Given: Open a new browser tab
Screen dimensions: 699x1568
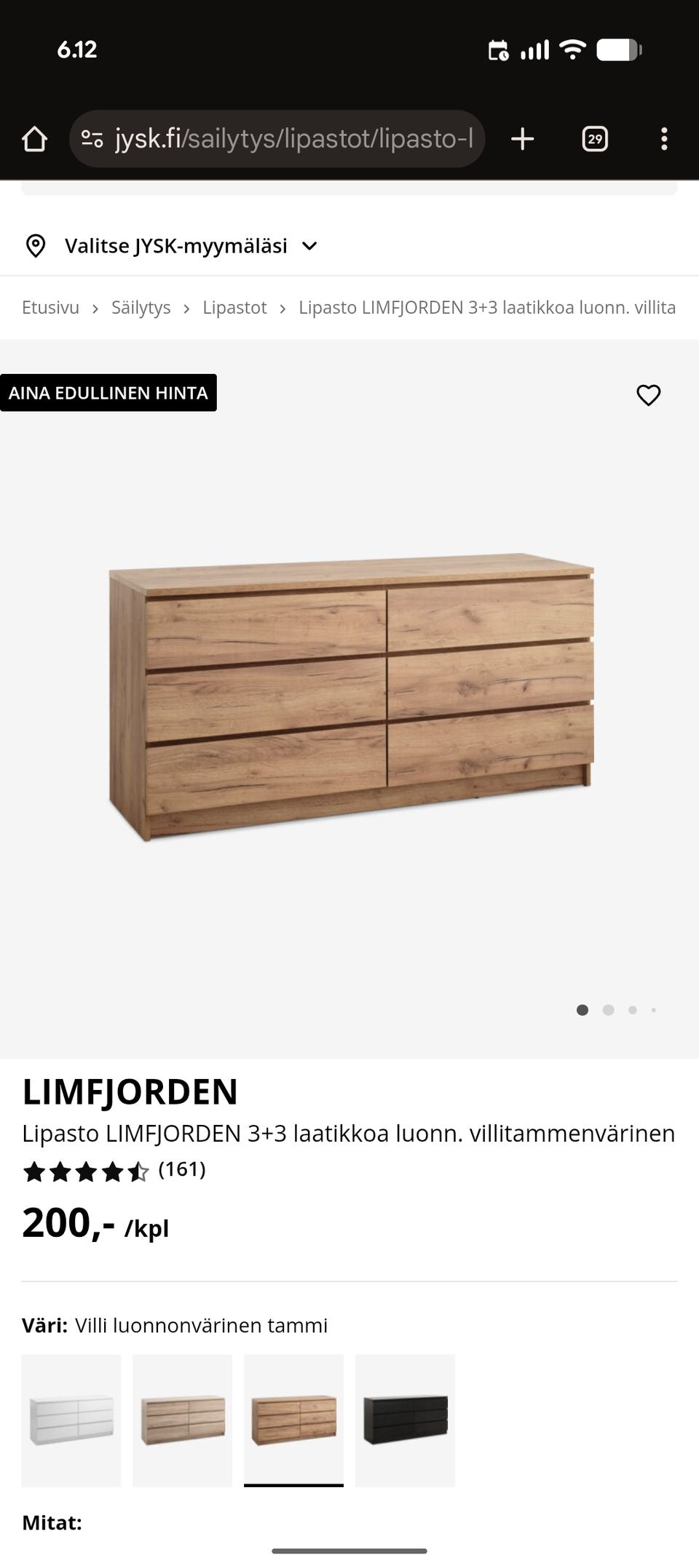Looking at the screenshot, I should pos(523,138).
